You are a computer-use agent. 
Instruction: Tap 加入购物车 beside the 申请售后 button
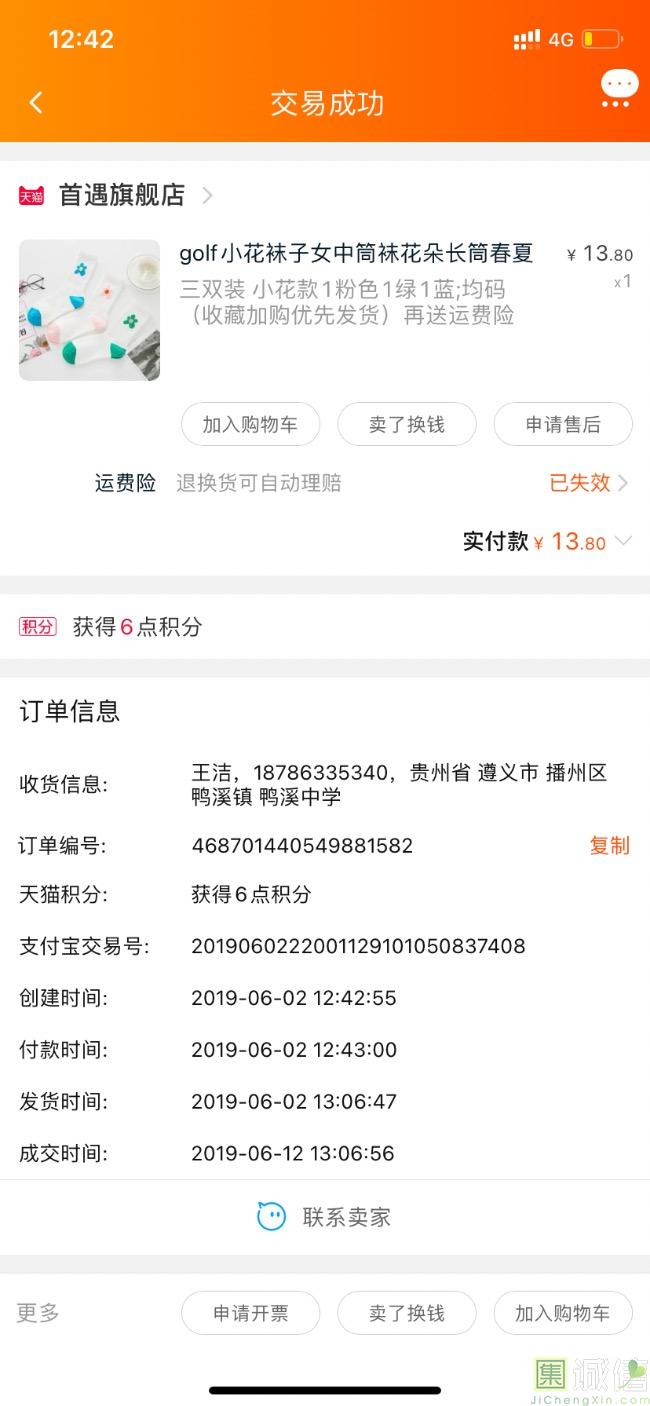[x=250, y=424]
